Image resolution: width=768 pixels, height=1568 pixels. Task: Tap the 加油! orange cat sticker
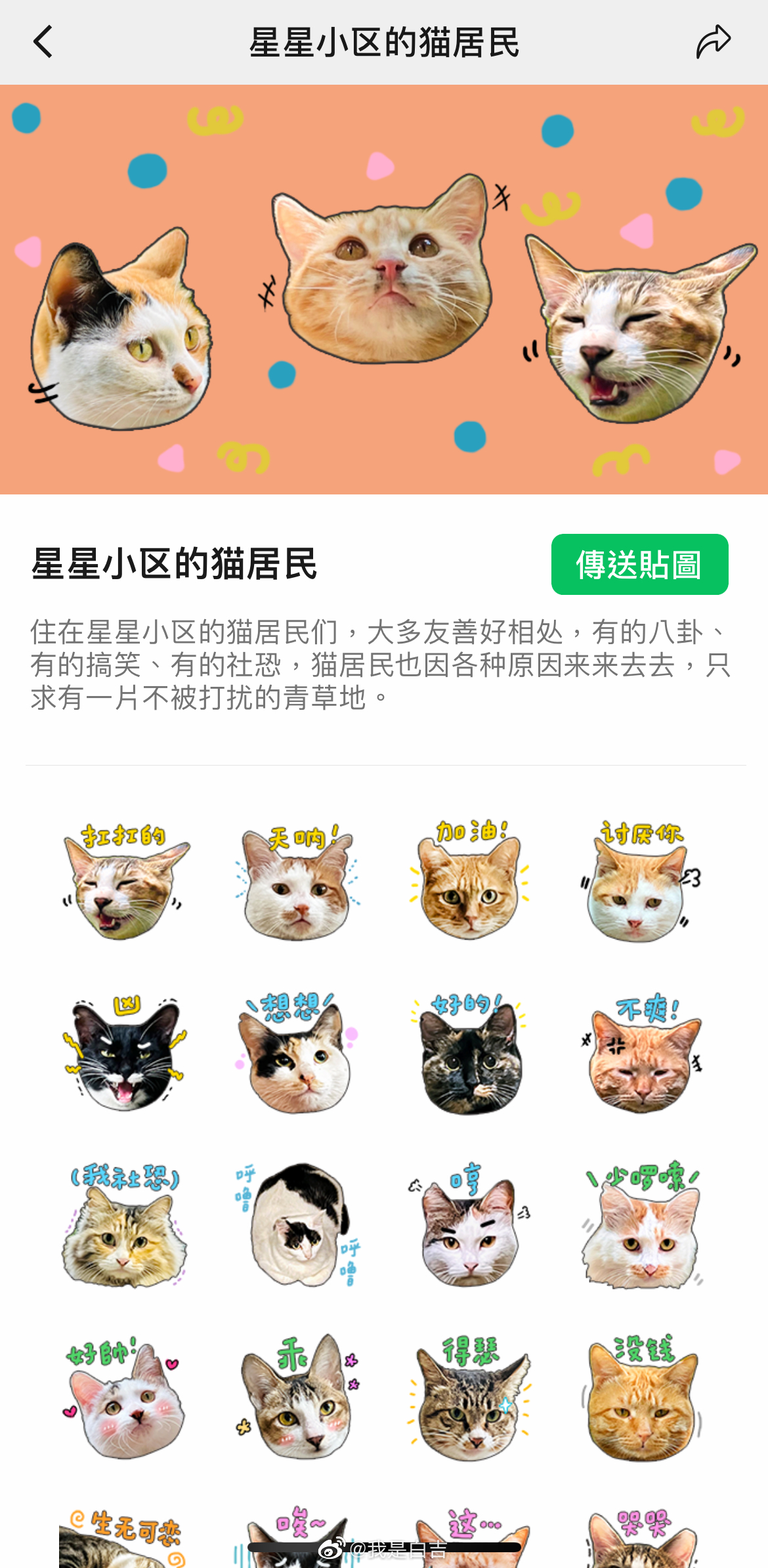tap(468, 890)
